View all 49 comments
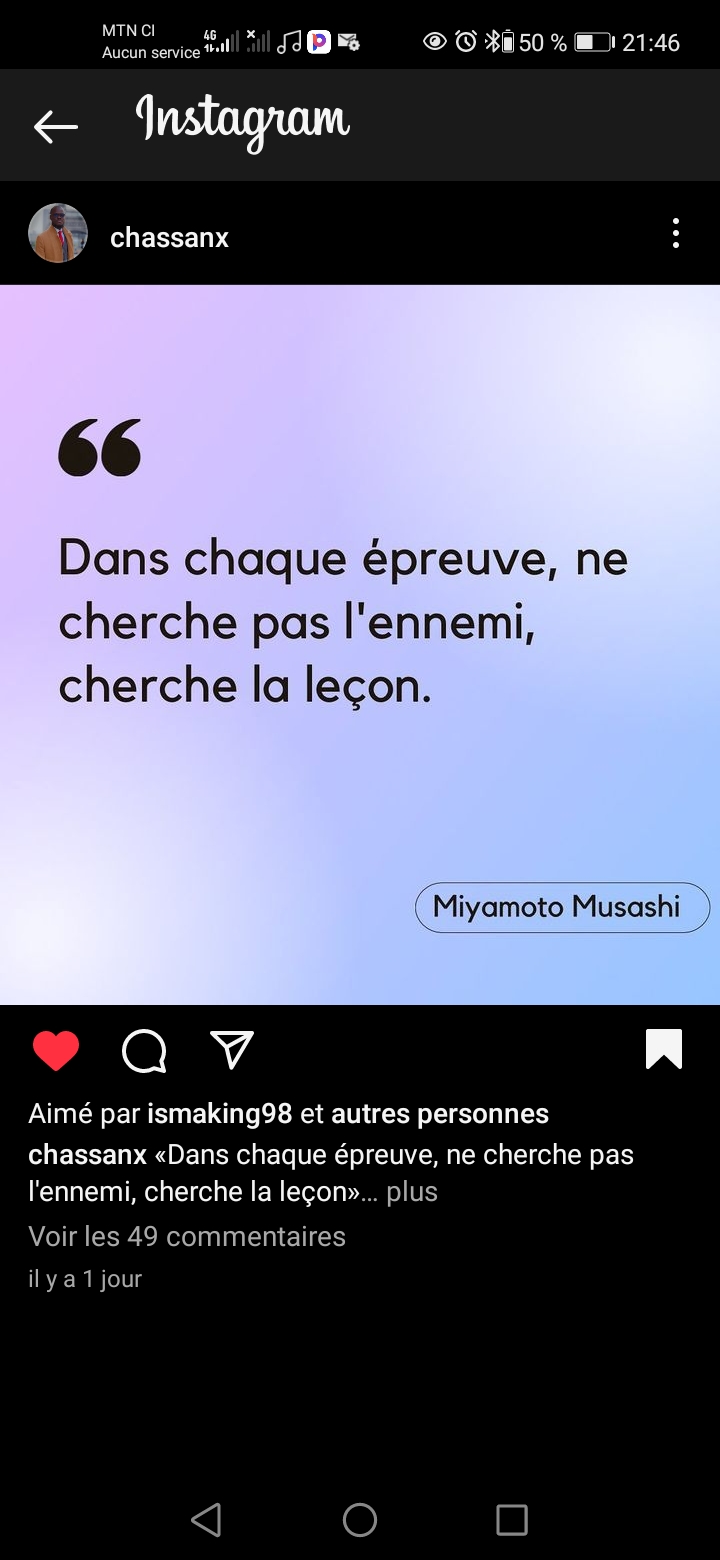This screenshot has height=1560, width=720. click(x=187, y=1237)
